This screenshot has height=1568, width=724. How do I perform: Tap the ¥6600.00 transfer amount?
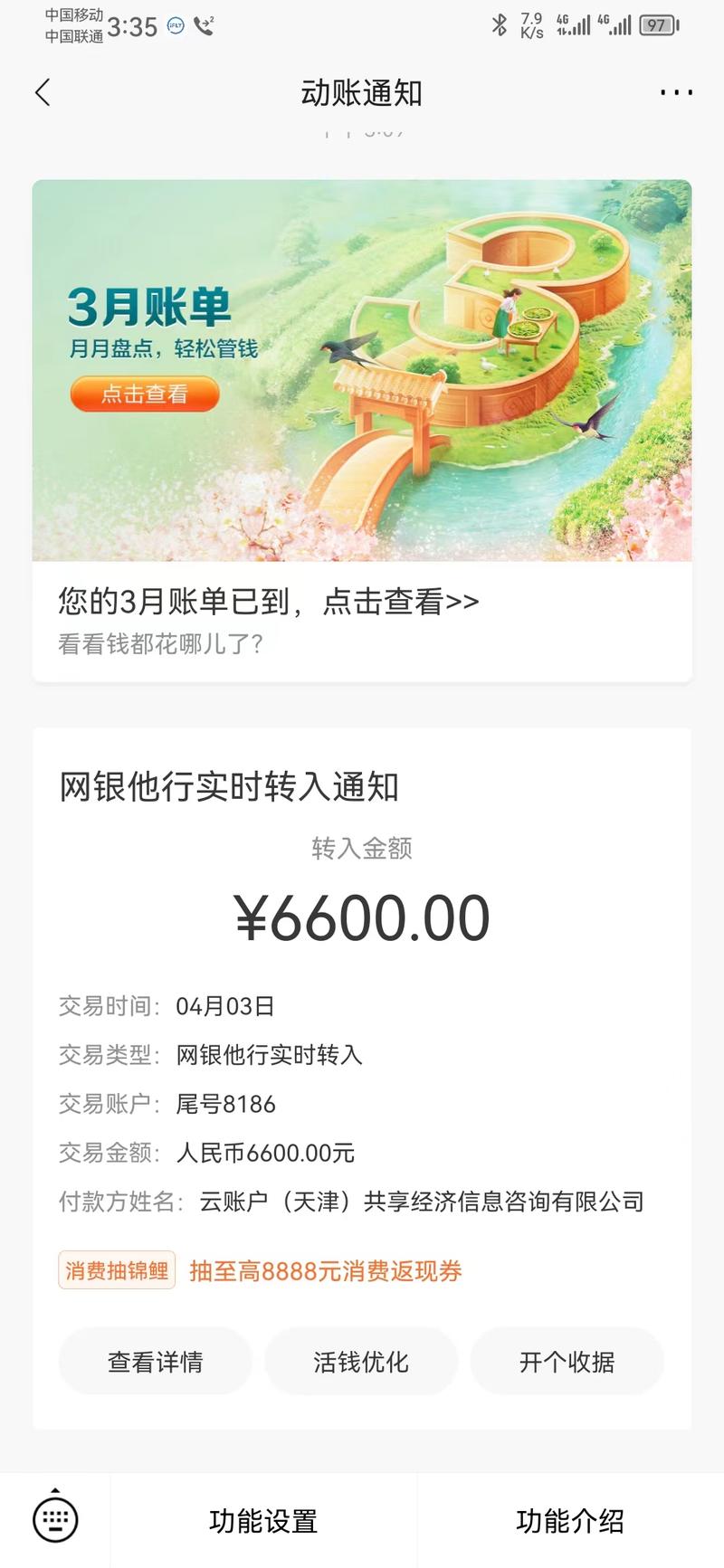(361, 917)
